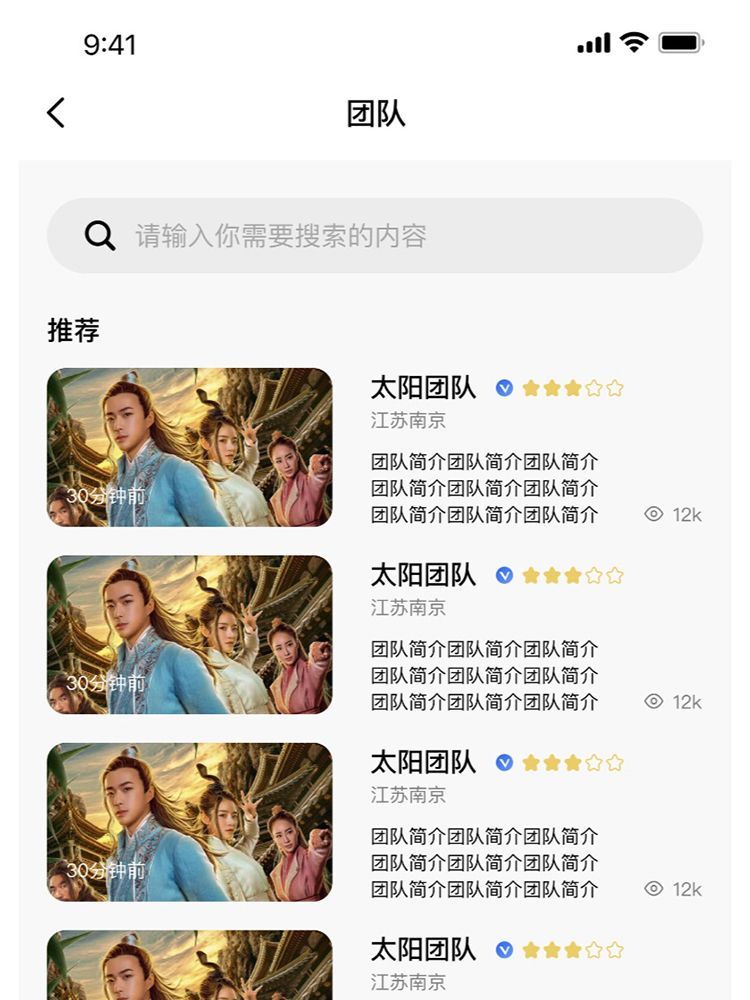Tap the verified badge next to first 太阳团队
Viewport: 750px width, 1000px height.
[x=505, y=388]
